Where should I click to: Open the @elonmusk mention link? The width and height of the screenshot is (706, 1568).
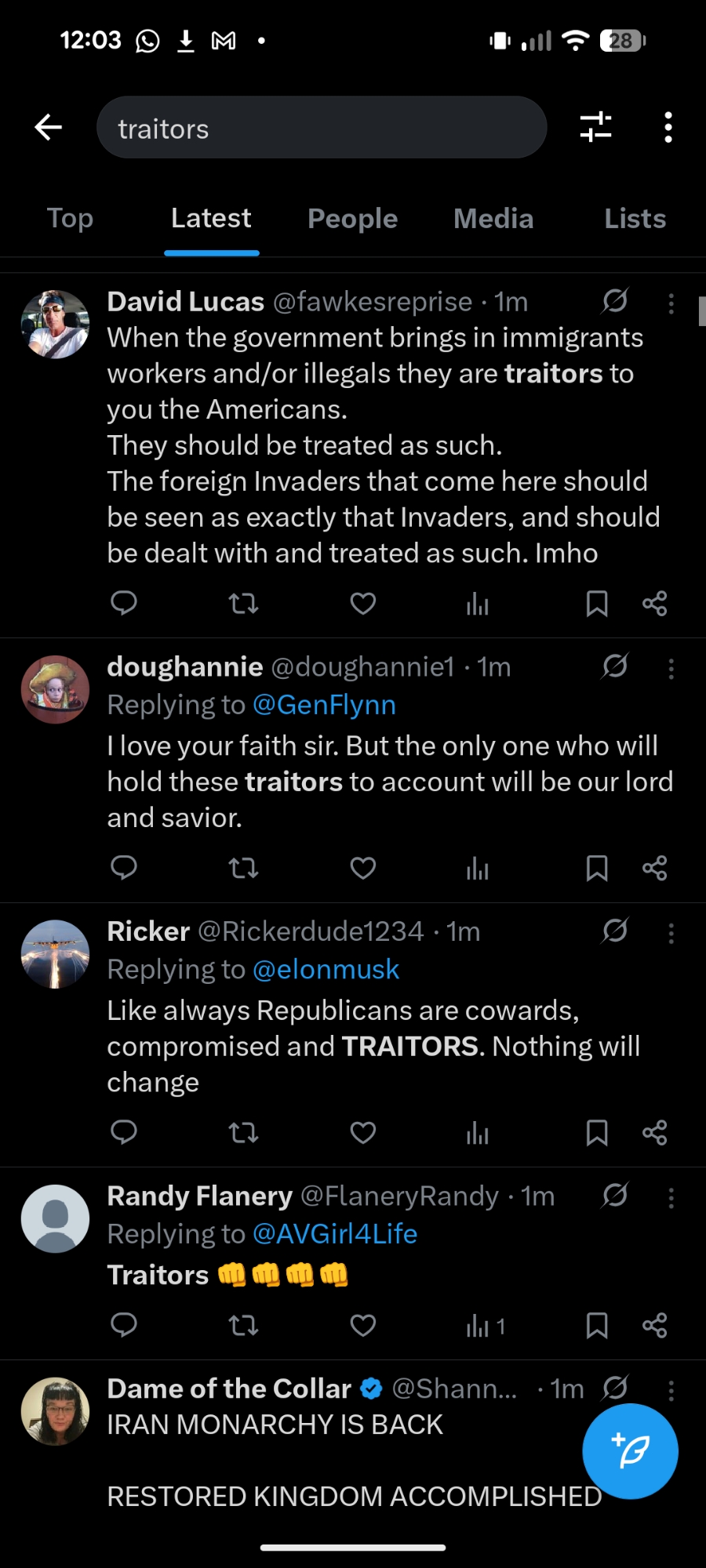tap(326, 970)
